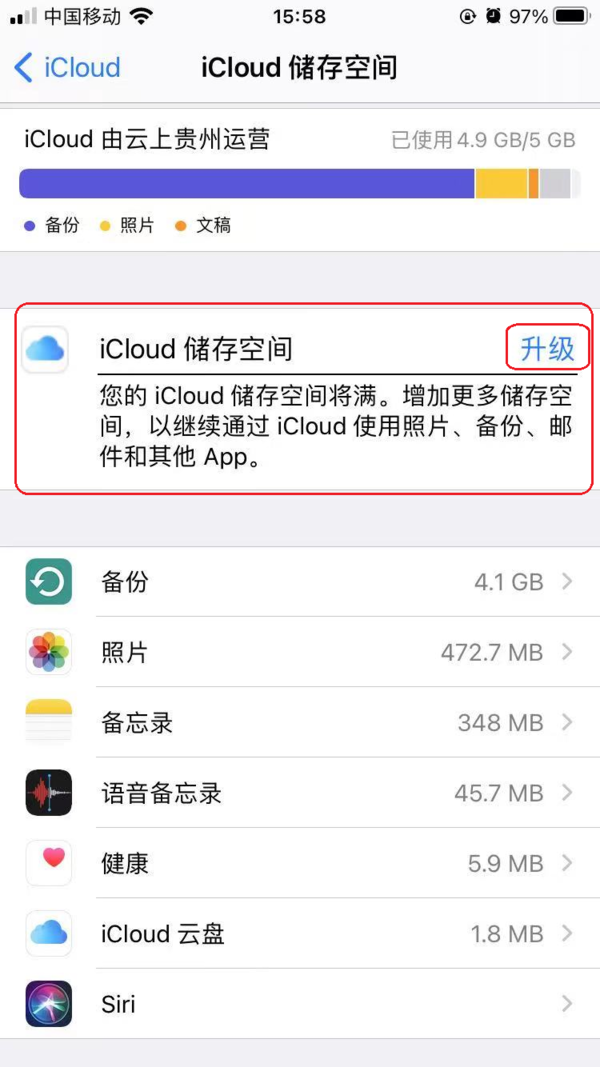Go back to iCloud settings
This screenshot has width=600, height=1067.
click(x=67, y=68)
